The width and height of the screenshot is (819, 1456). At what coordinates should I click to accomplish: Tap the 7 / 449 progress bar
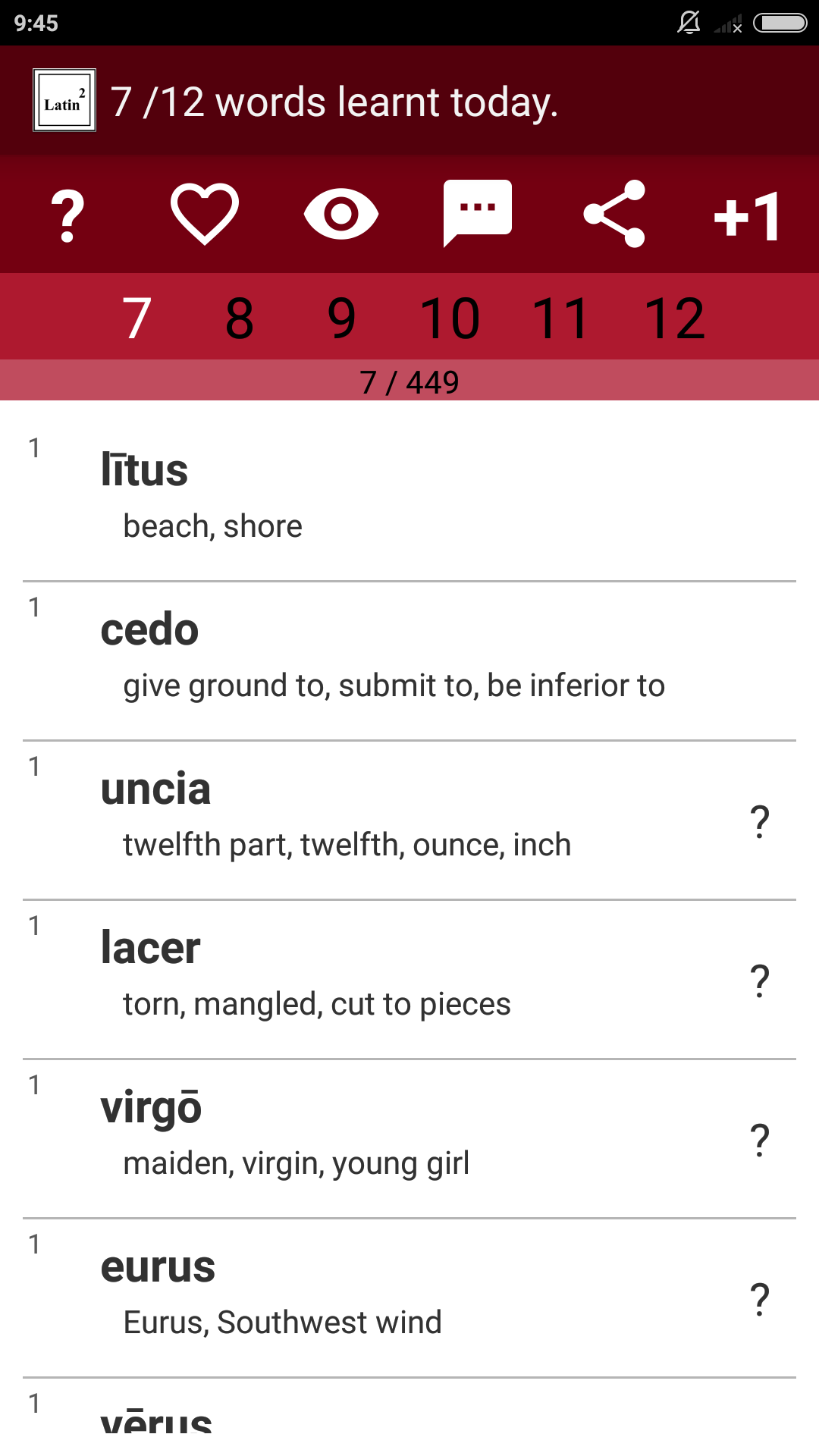click(409, 381)
